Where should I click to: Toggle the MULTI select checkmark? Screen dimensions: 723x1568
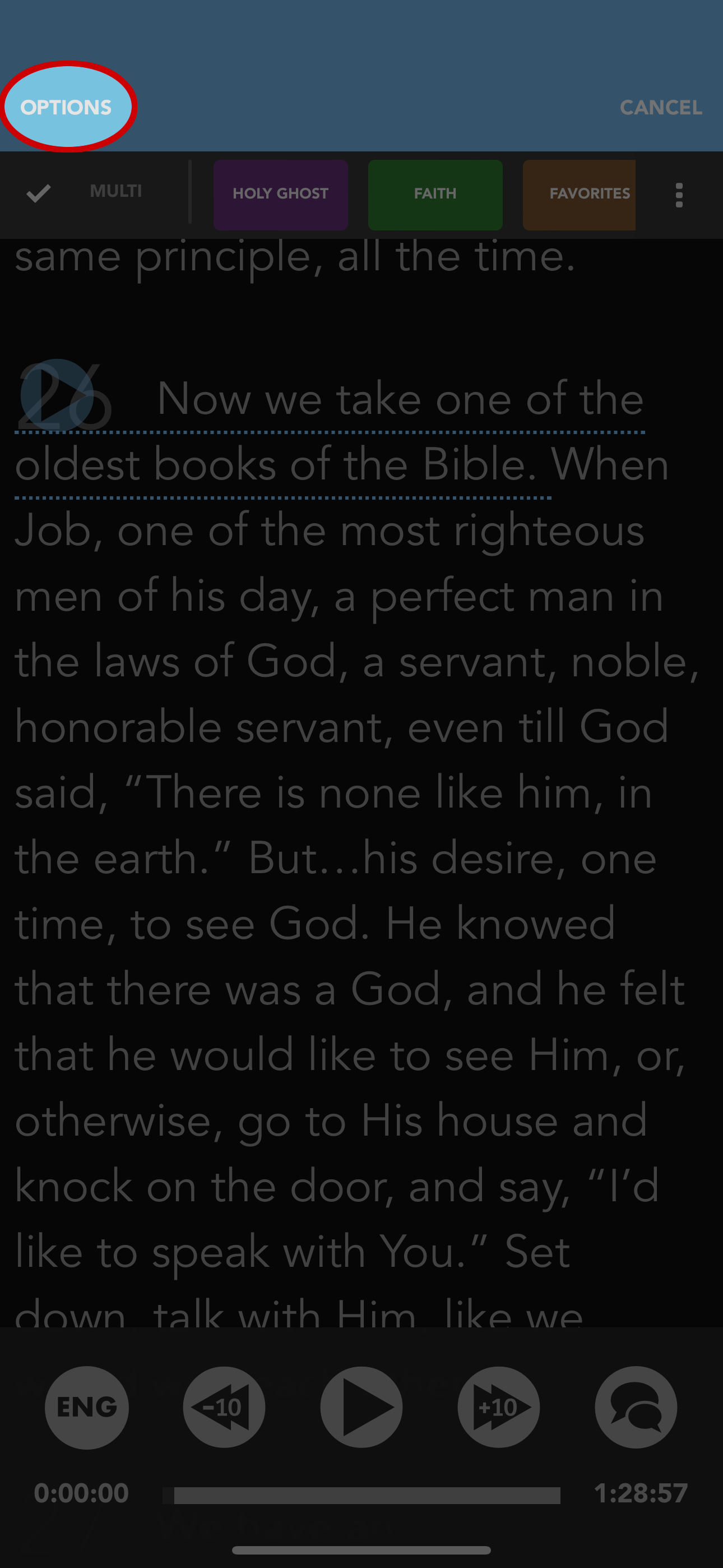[x=38, y=193]
